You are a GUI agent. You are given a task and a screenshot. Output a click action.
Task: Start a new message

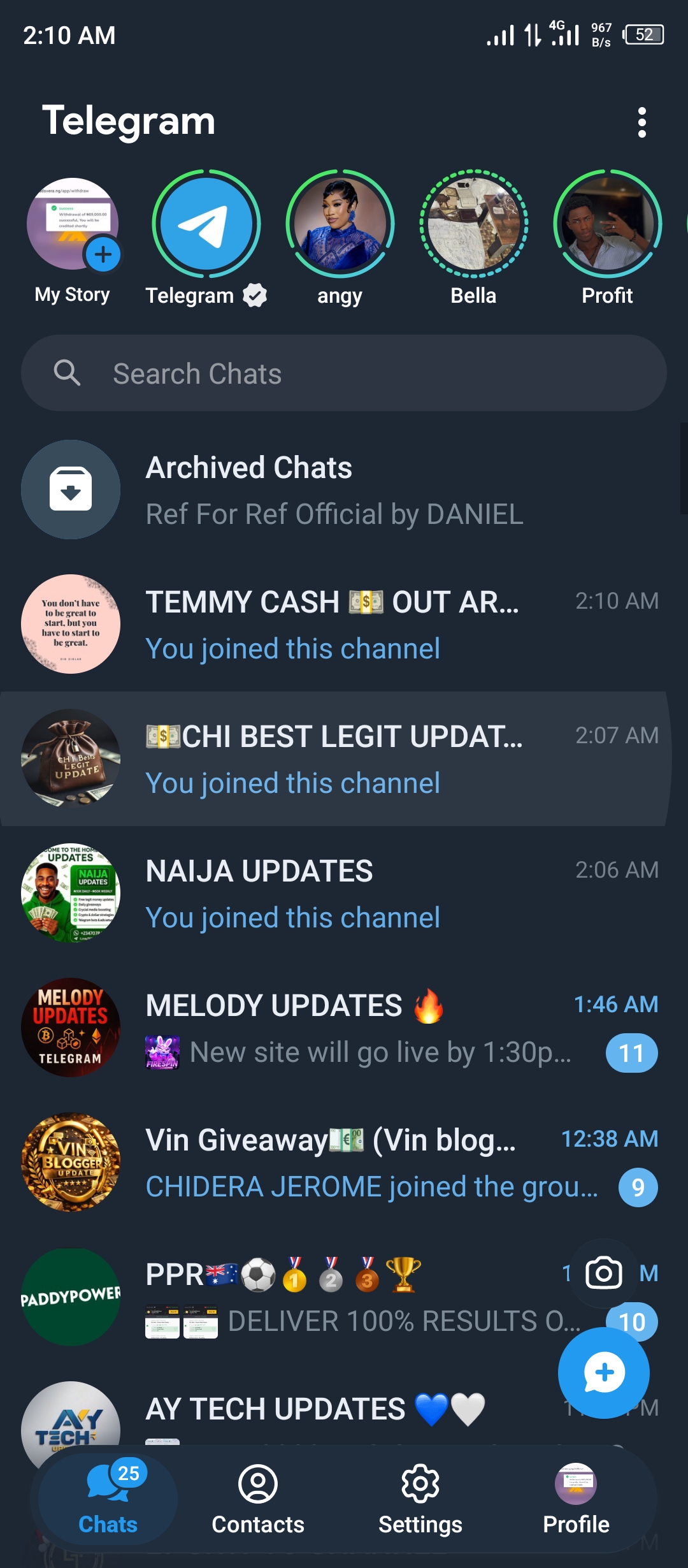click(x=603, y=1372)
